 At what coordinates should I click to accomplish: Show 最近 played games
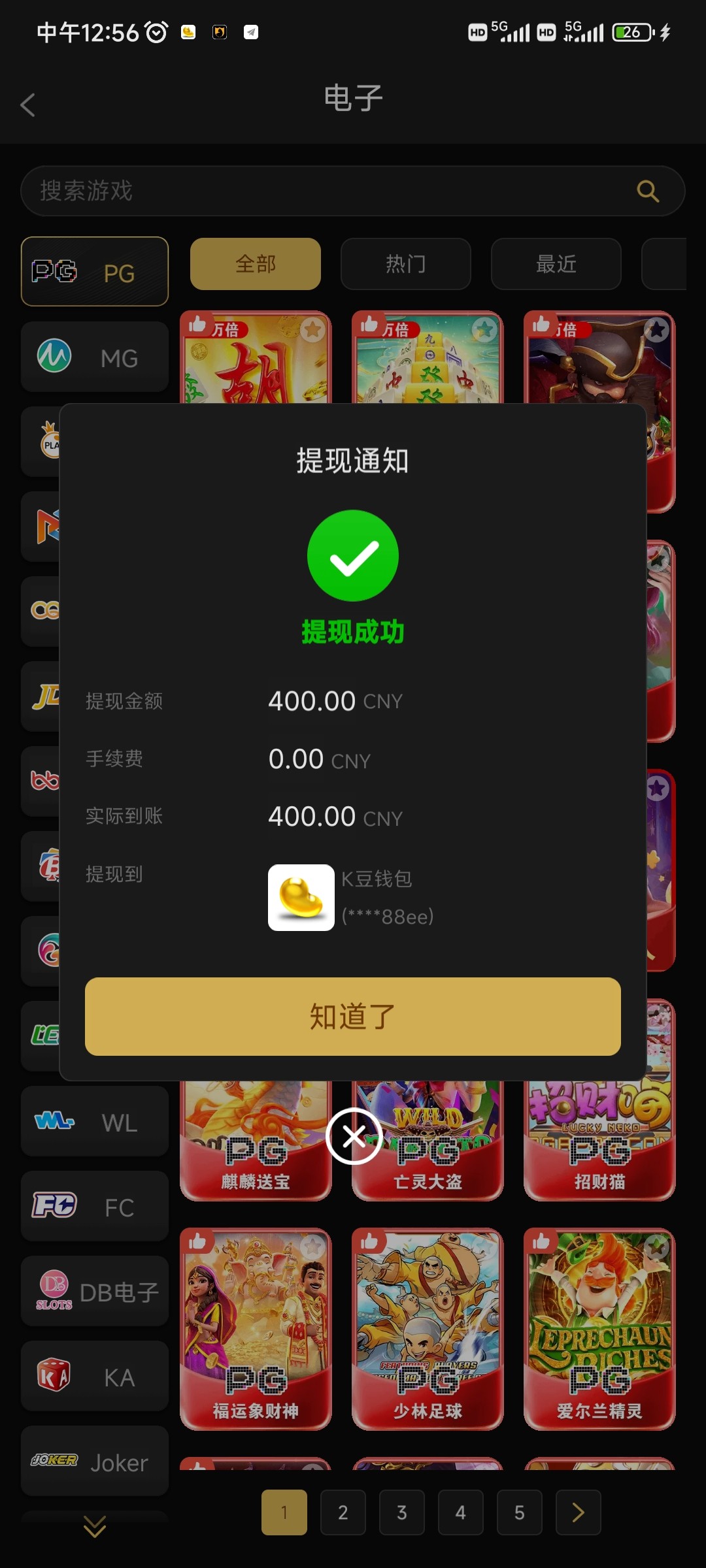(x=556, y=264)
